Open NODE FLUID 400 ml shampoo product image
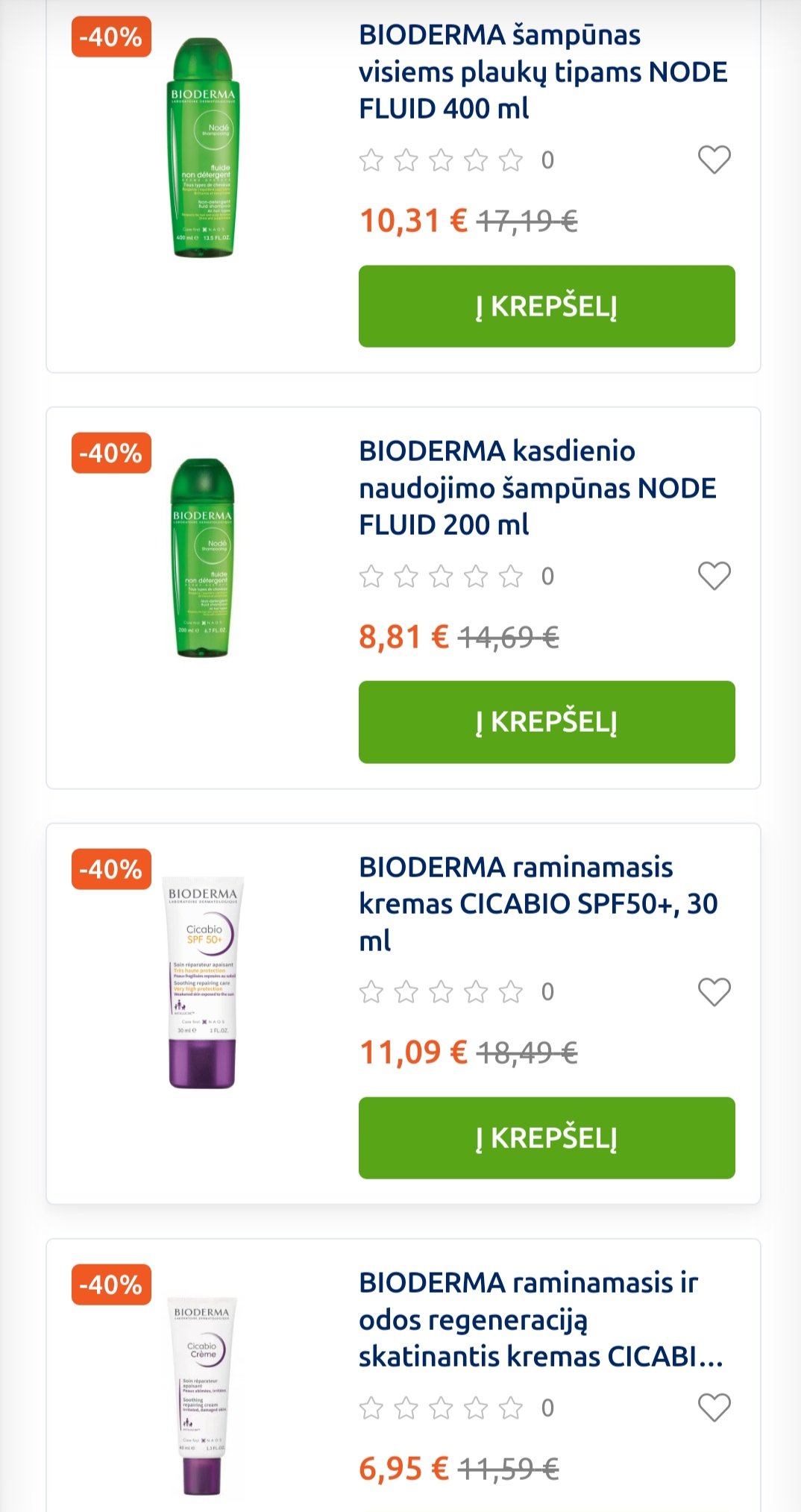801x1512 pixels. 203,148
